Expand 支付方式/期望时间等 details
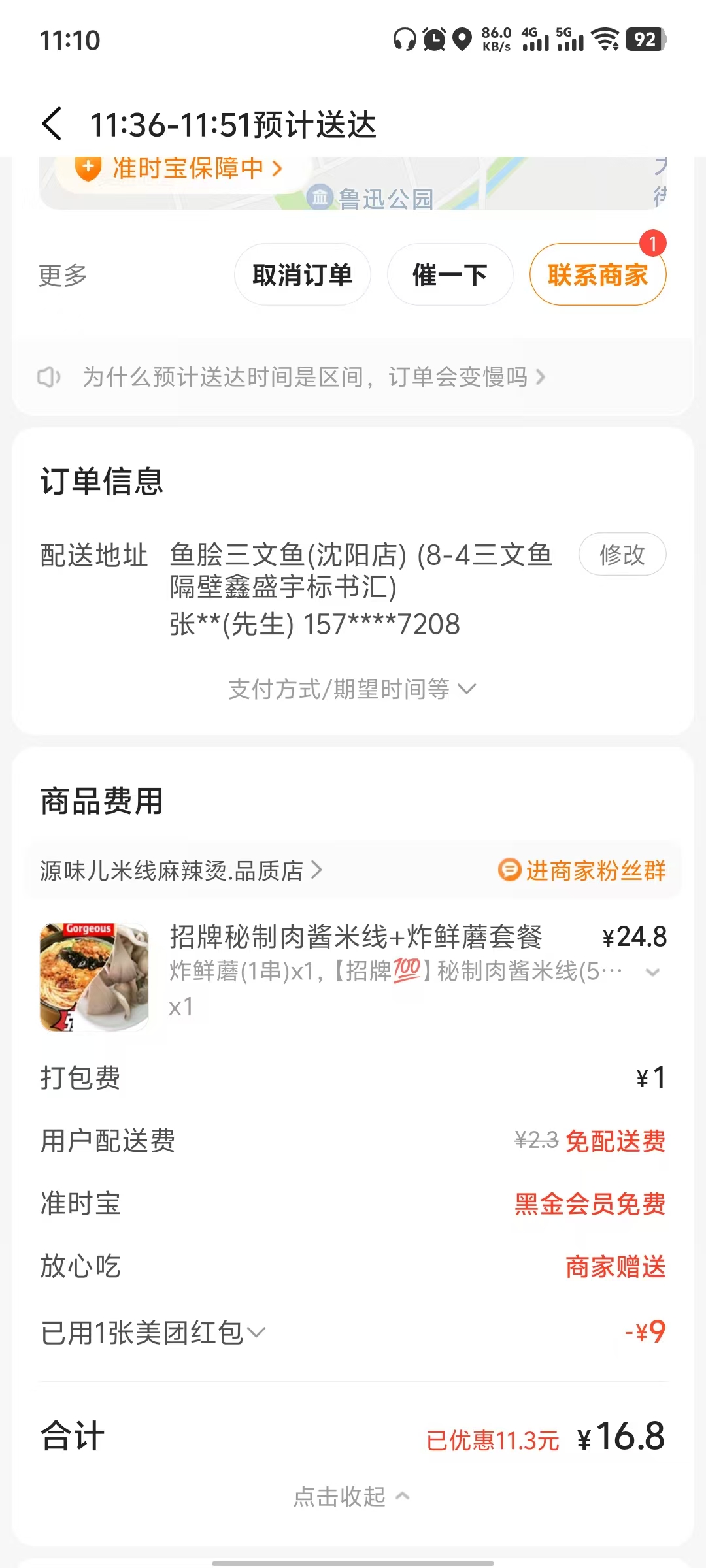 point(352,689)
